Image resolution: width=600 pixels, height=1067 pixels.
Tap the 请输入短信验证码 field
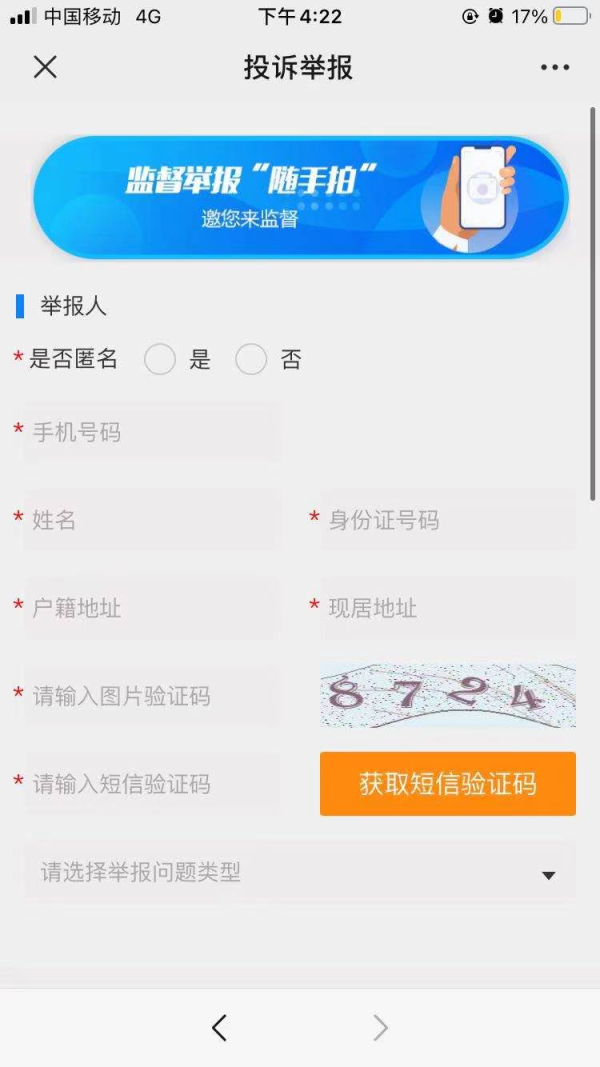click(x=150, y=784)
